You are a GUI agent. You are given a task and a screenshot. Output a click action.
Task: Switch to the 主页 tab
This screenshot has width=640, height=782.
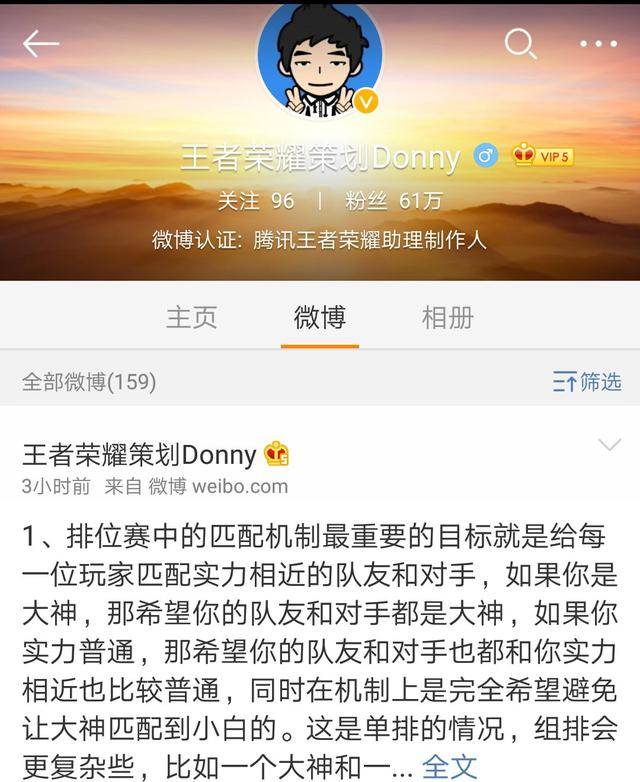point(191,318)
